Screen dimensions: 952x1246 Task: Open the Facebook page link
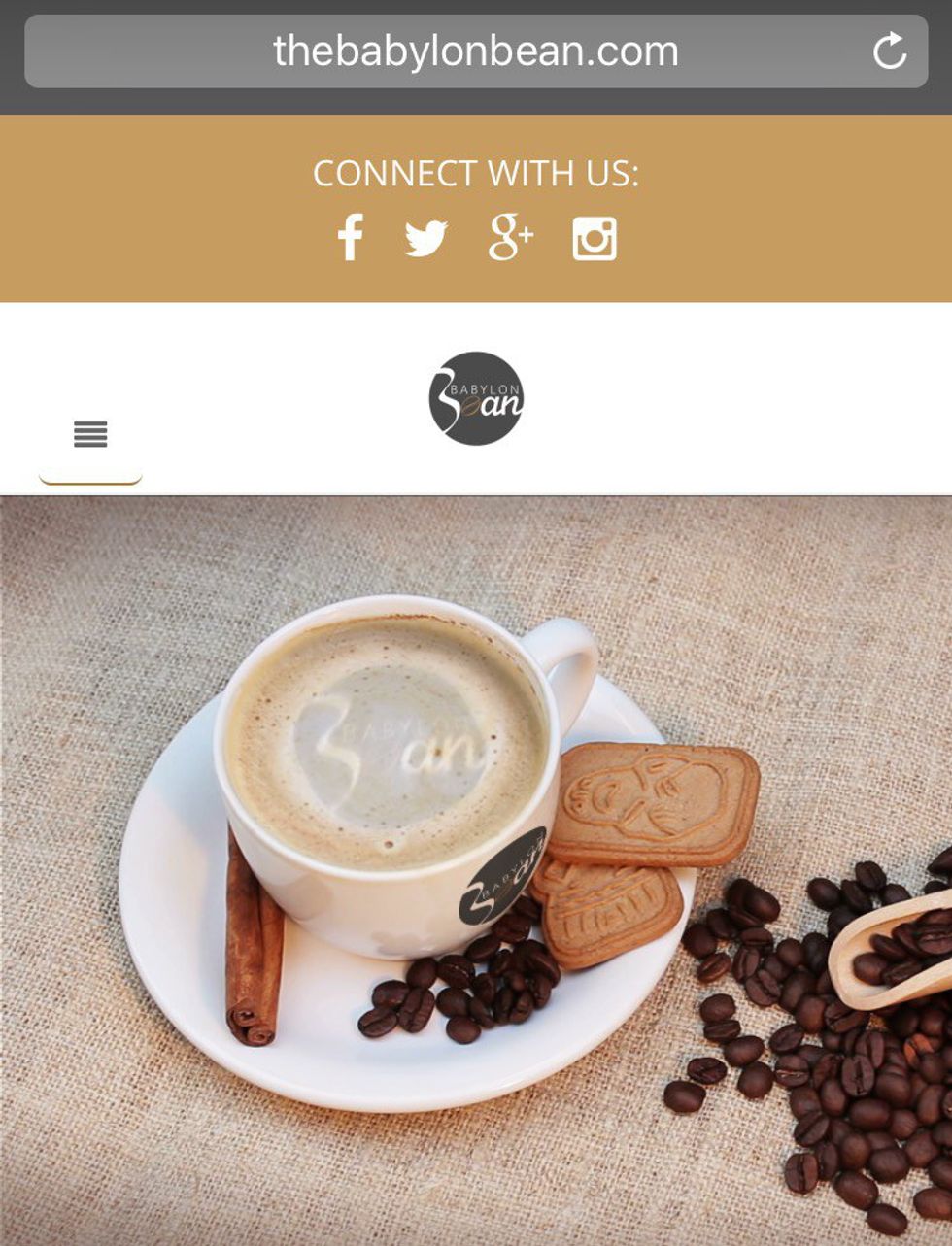(351, 238)
